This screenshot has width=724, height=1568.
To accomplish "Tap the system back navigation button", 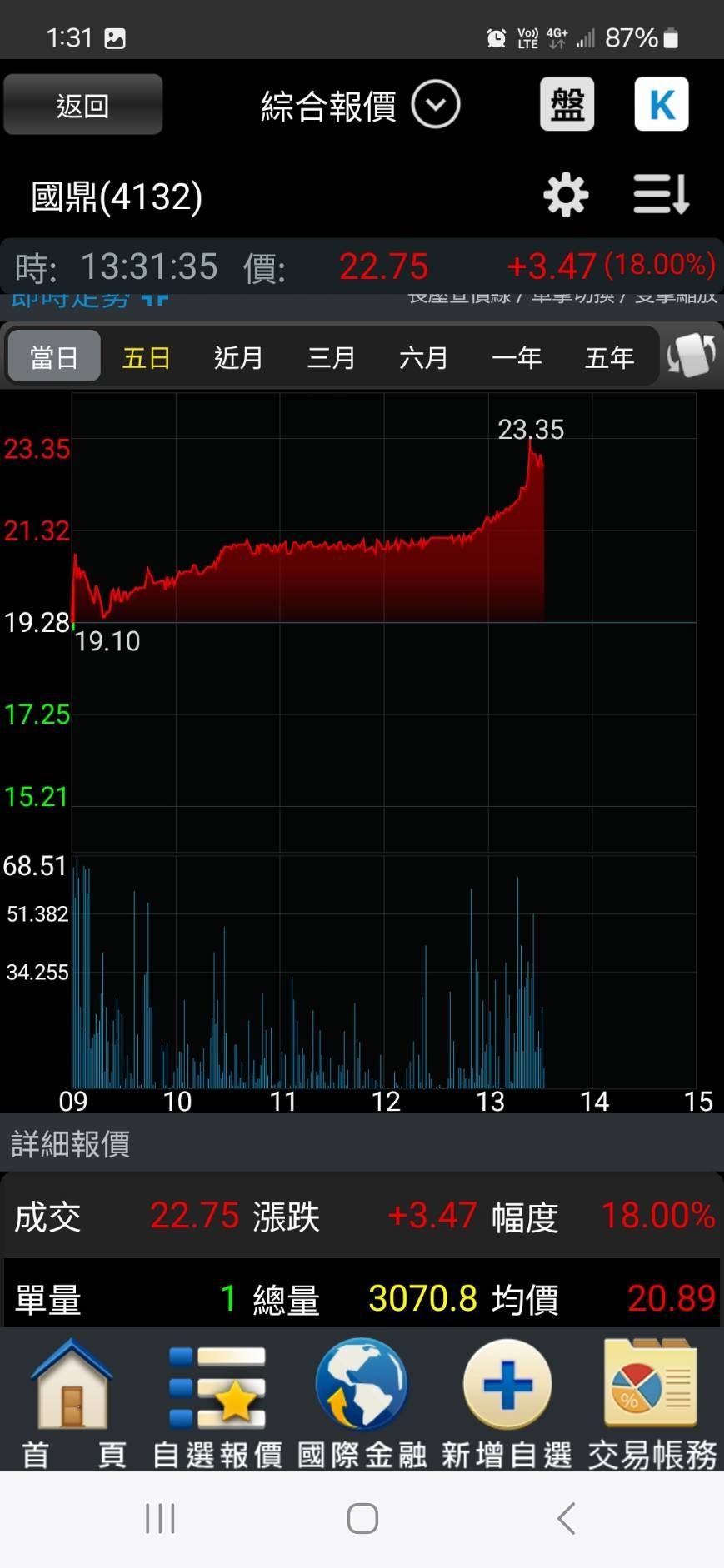I will tap(567, 1518).
